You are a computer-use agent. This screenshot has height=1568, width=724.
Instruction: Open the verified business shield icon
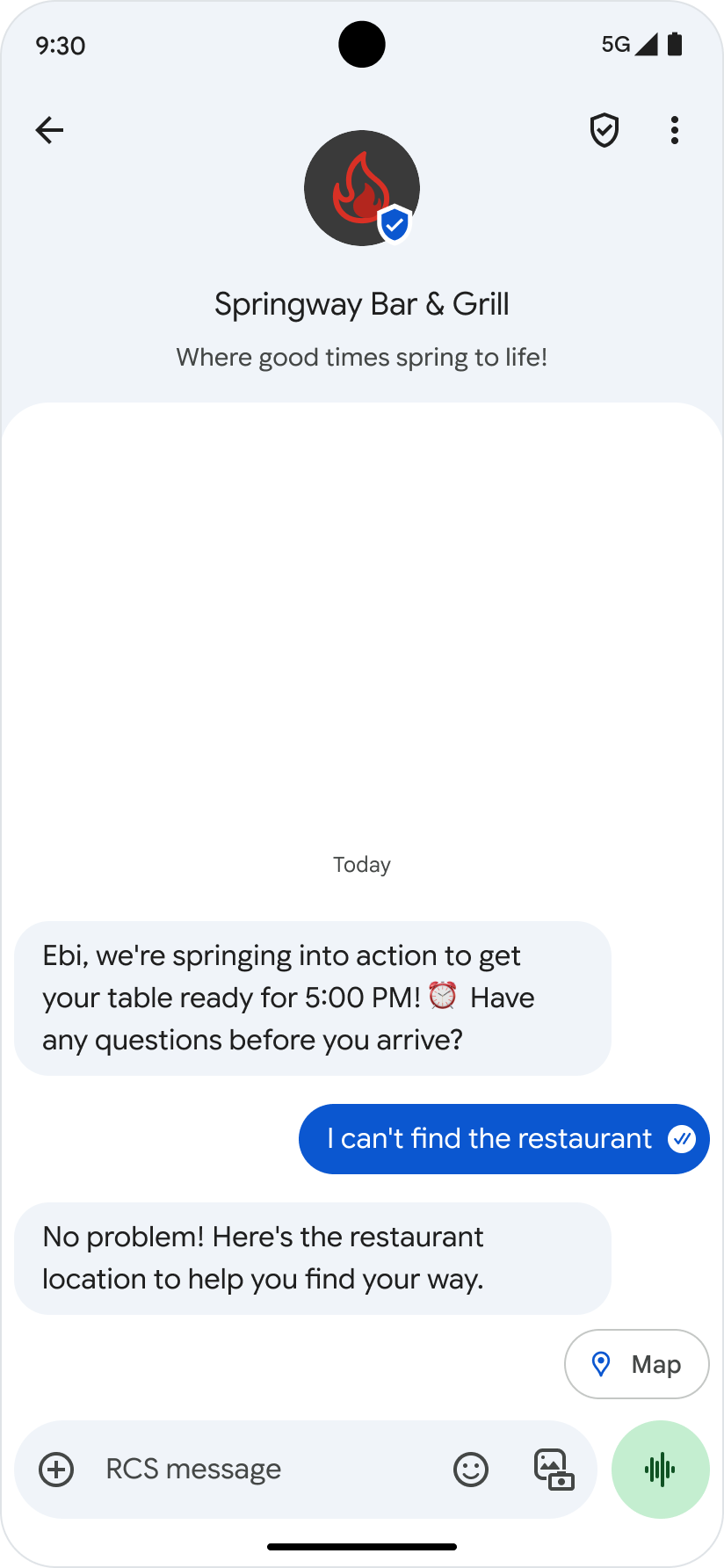pyautogui.click(x=605, y=130)
